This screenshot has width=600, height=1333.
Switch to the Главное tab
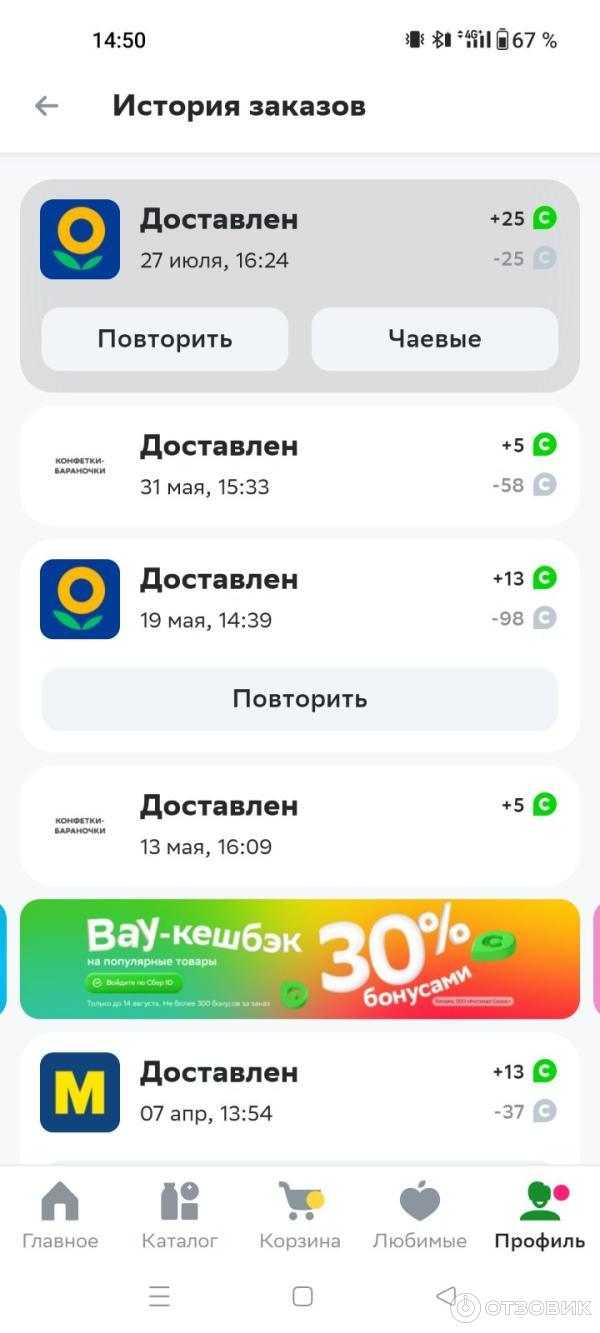(60, 1215)
